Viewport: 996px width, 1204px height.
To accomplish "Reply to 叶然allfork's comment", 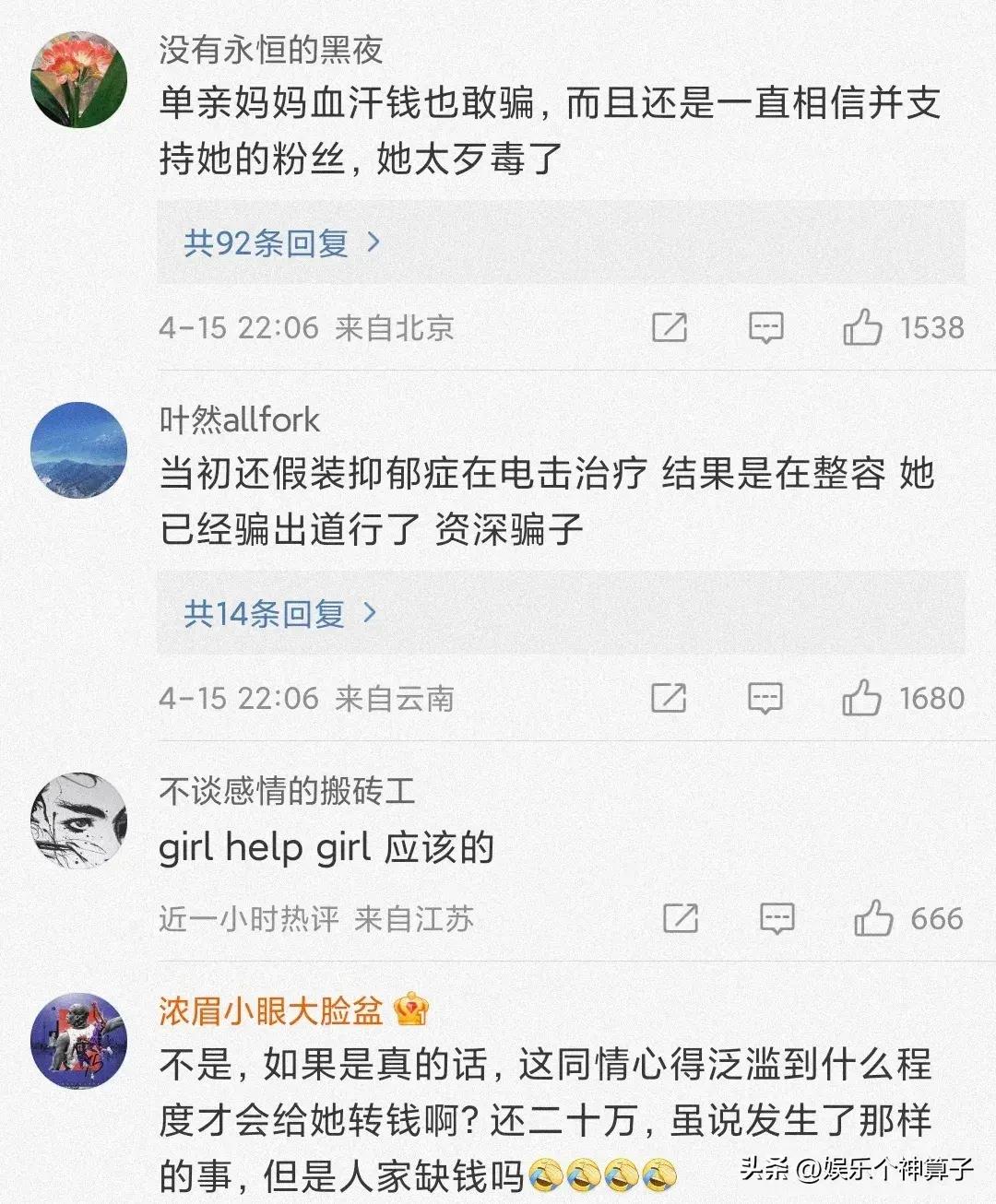I will (765, 698).
